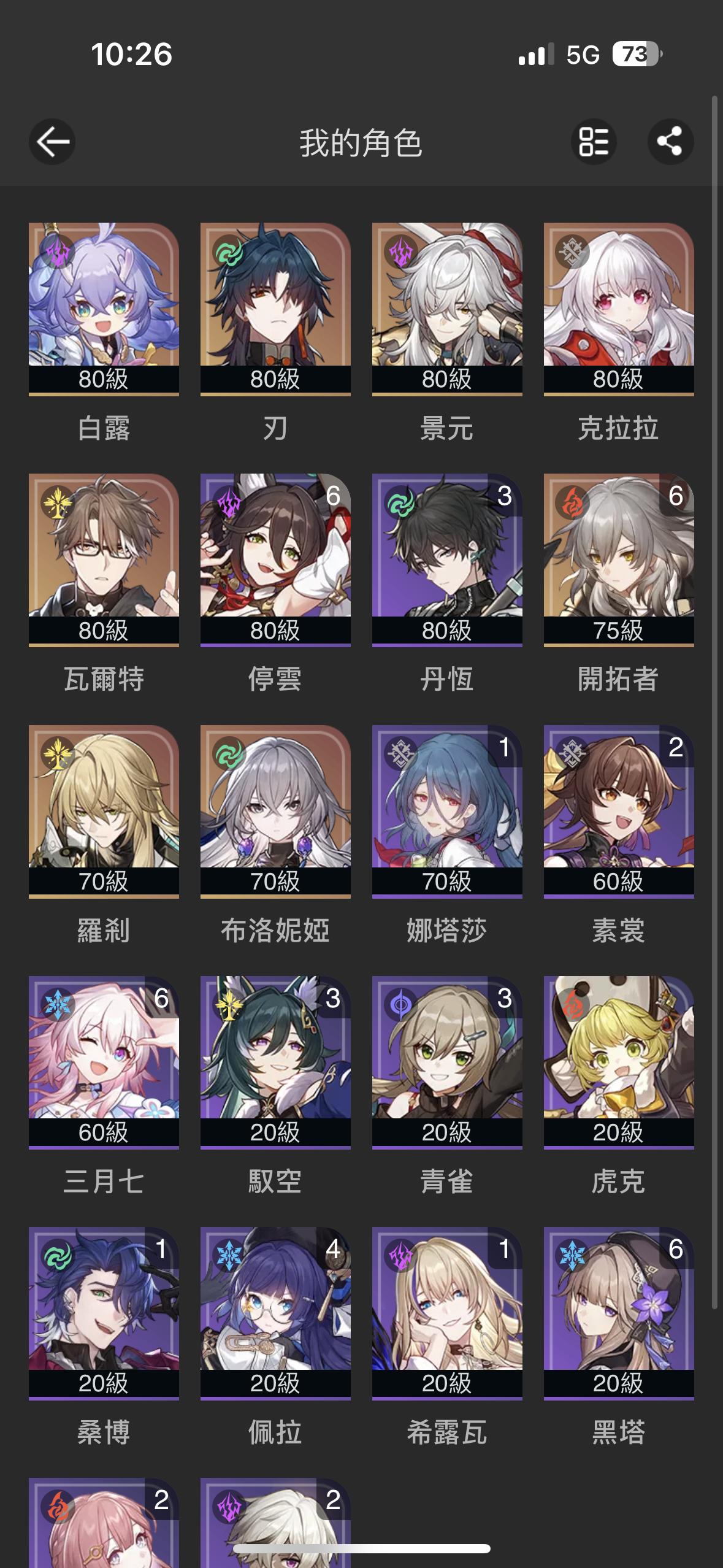Screen dimensions: 723x1568
Task: Open 瓦爾特 character details
Action: tap(104, 558)
